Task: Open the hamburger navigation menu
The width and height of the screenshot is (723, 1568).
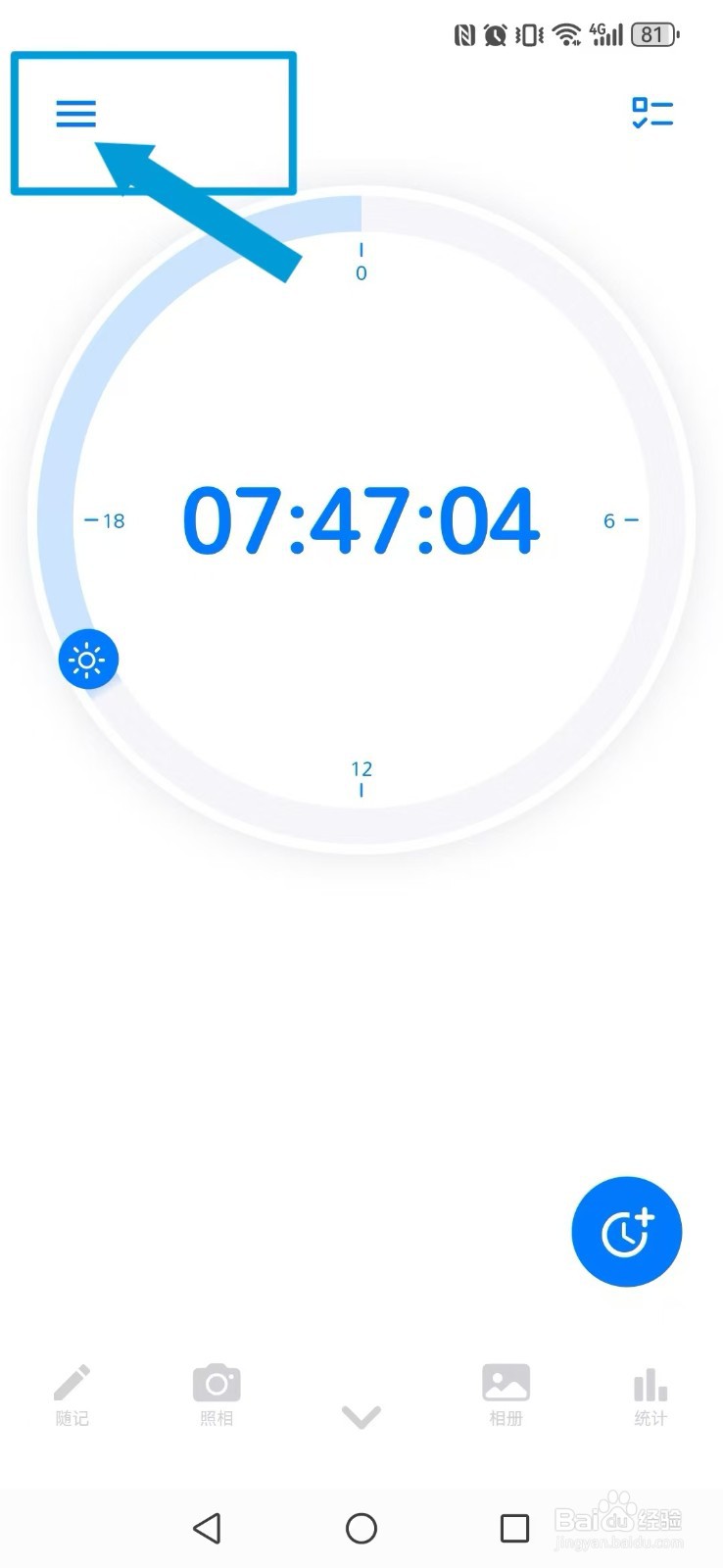Action: (x=76, y=114)
